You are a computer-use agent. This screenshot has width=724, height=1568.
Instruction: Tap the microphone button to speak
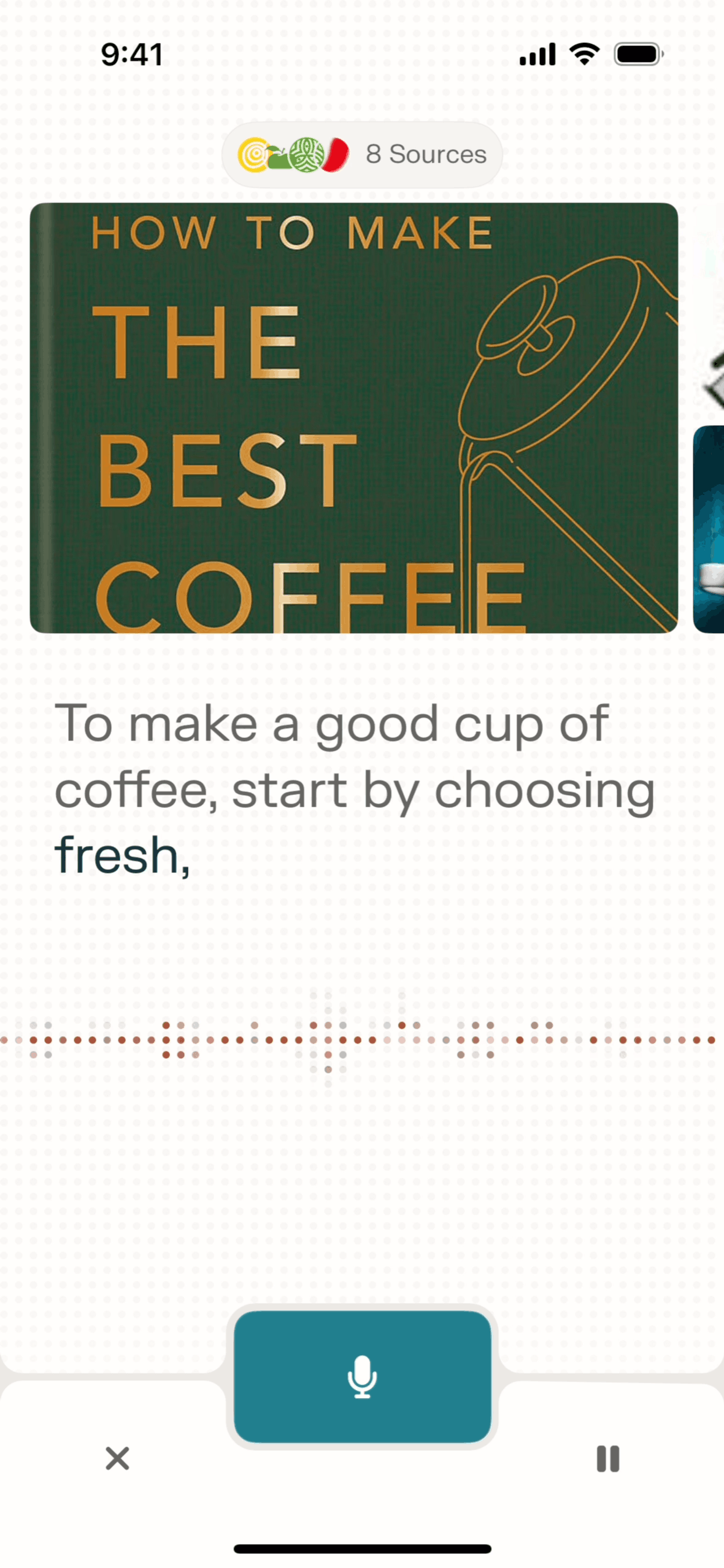362,1377
